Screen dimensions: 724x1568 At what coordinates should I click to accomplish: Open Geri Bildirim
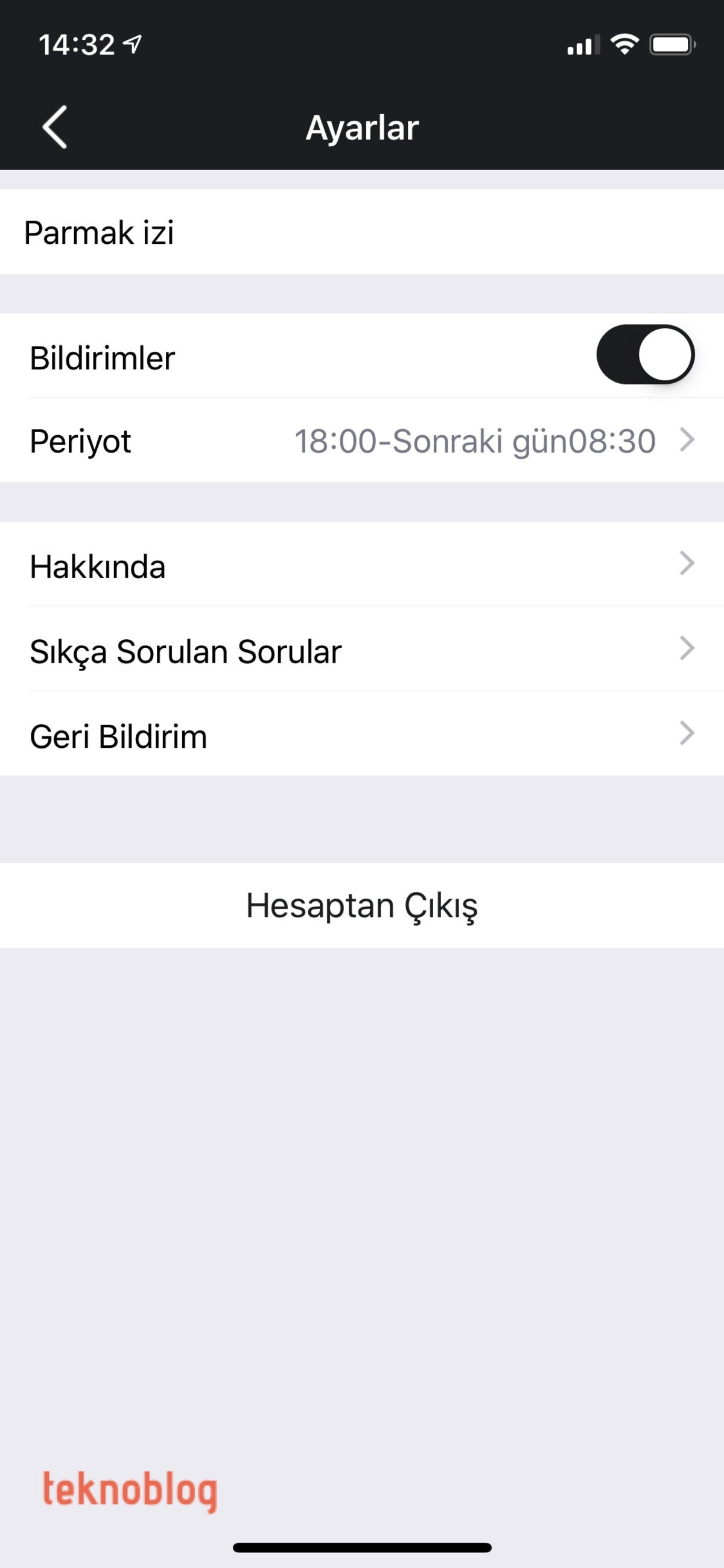tap(362, 735)
